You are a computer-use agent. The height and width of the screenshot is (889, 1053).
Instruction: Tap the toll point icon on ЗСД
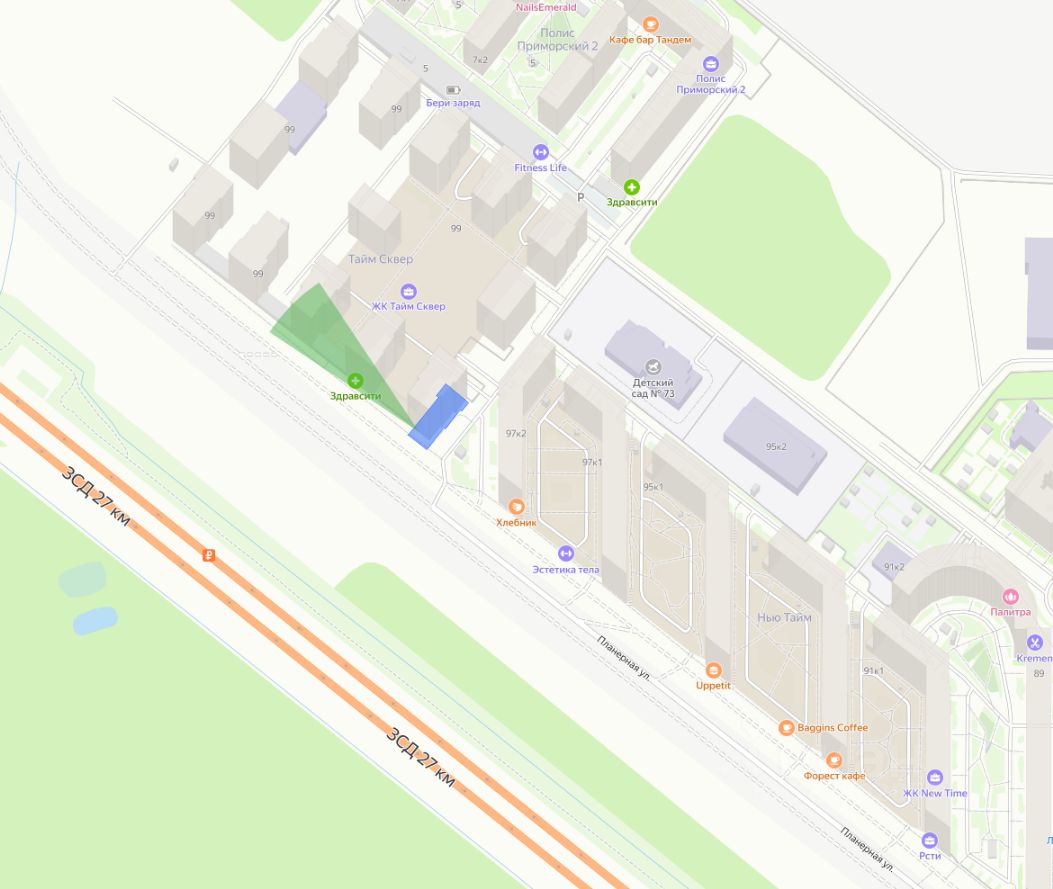click(208, 555)
